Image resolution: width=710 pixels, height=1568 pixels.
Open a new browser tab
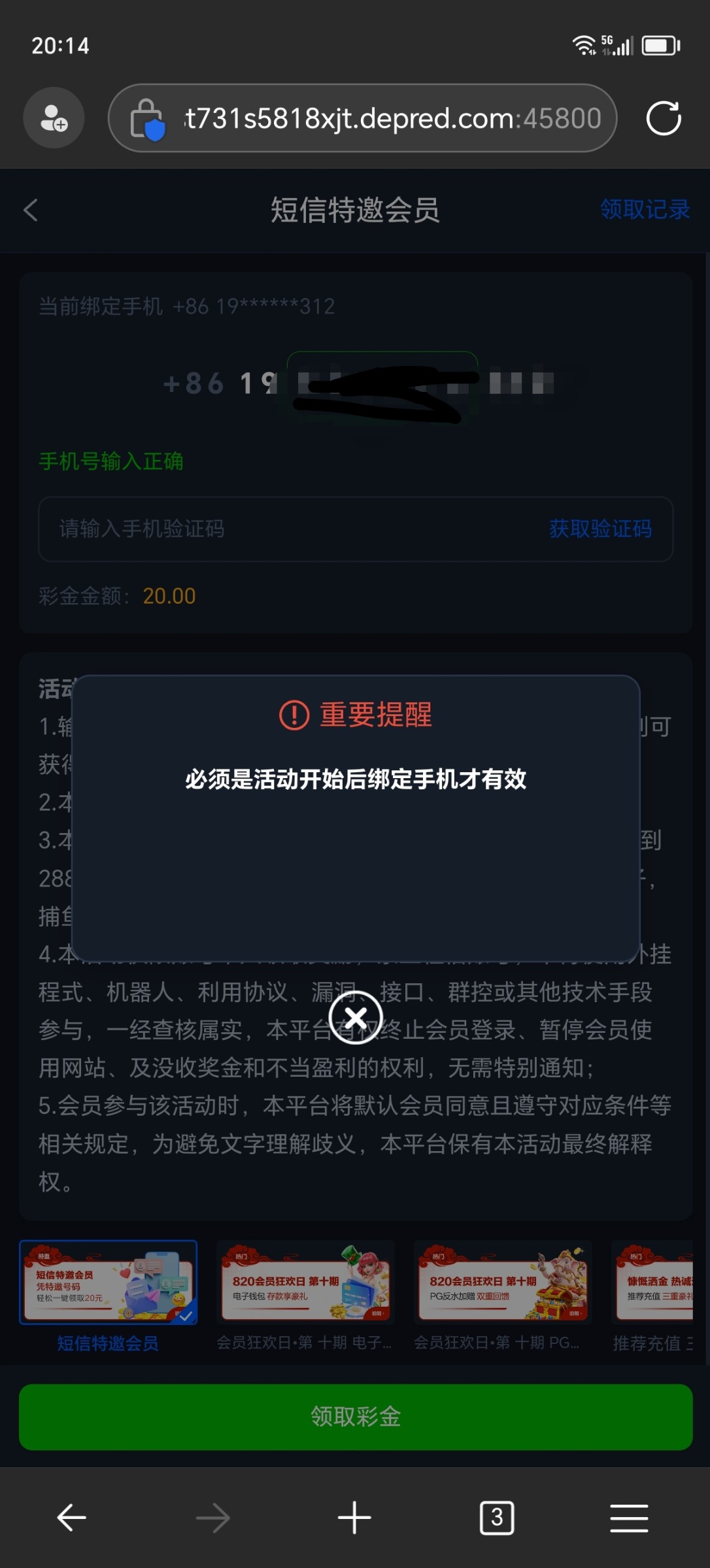pyautogui.click(x=354, y=1517)
